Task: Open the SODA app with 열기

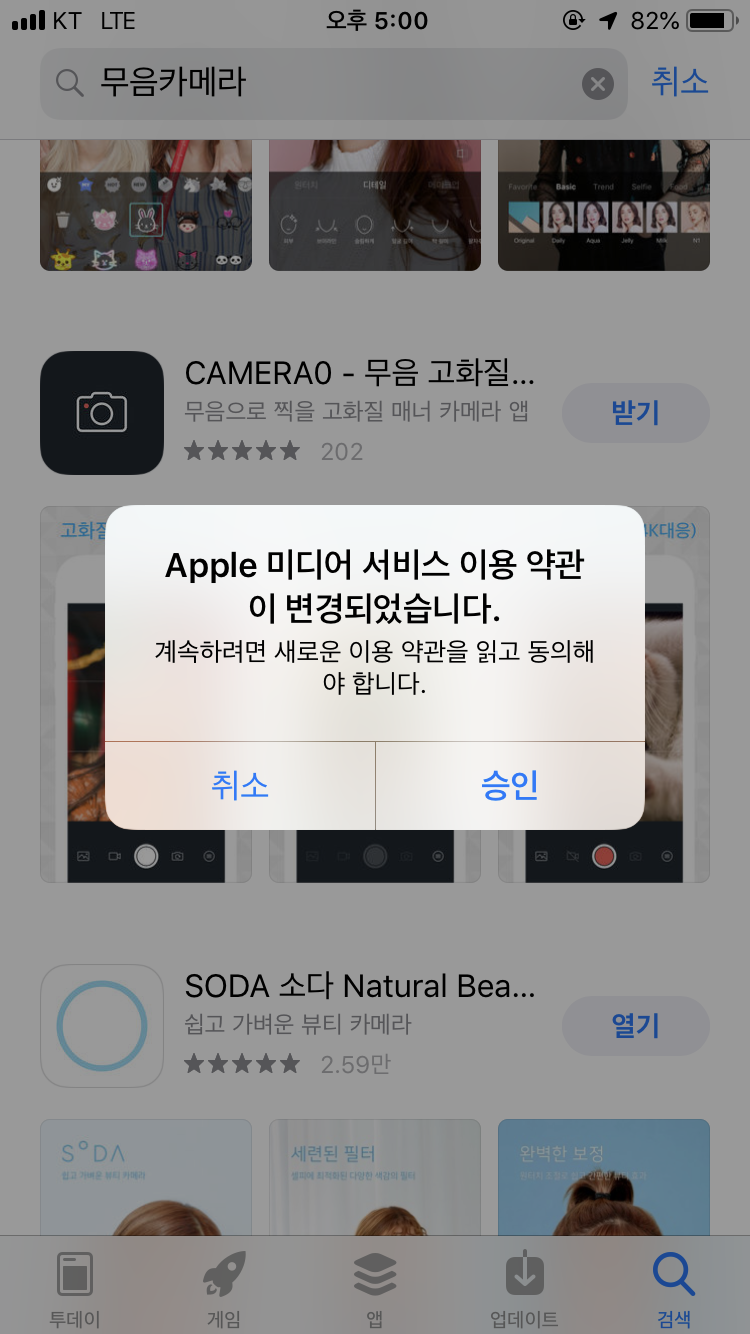Action: click(635, 1025)
